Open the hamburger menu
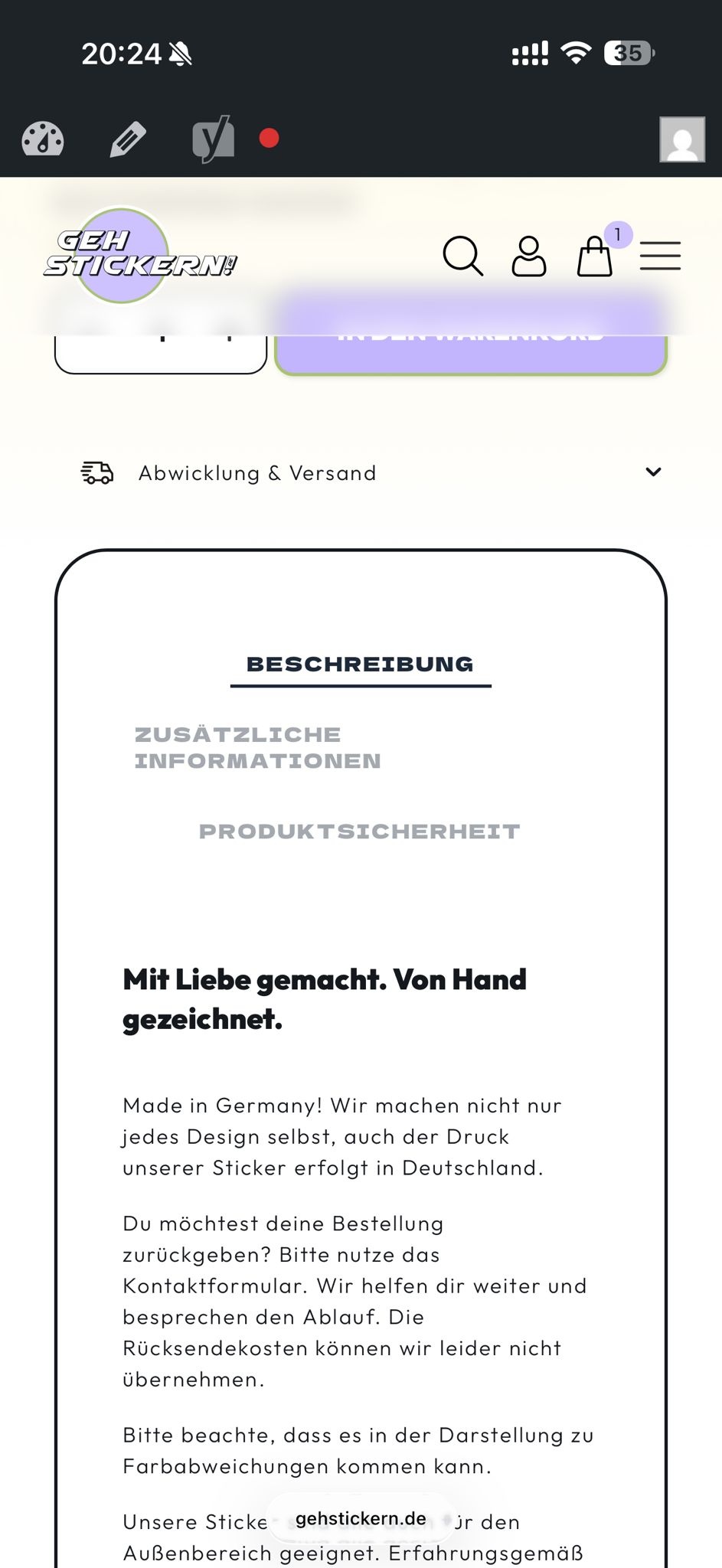The width and height of the screenshot is (722, 1568). pyautogui.click(x=660, y=256)
